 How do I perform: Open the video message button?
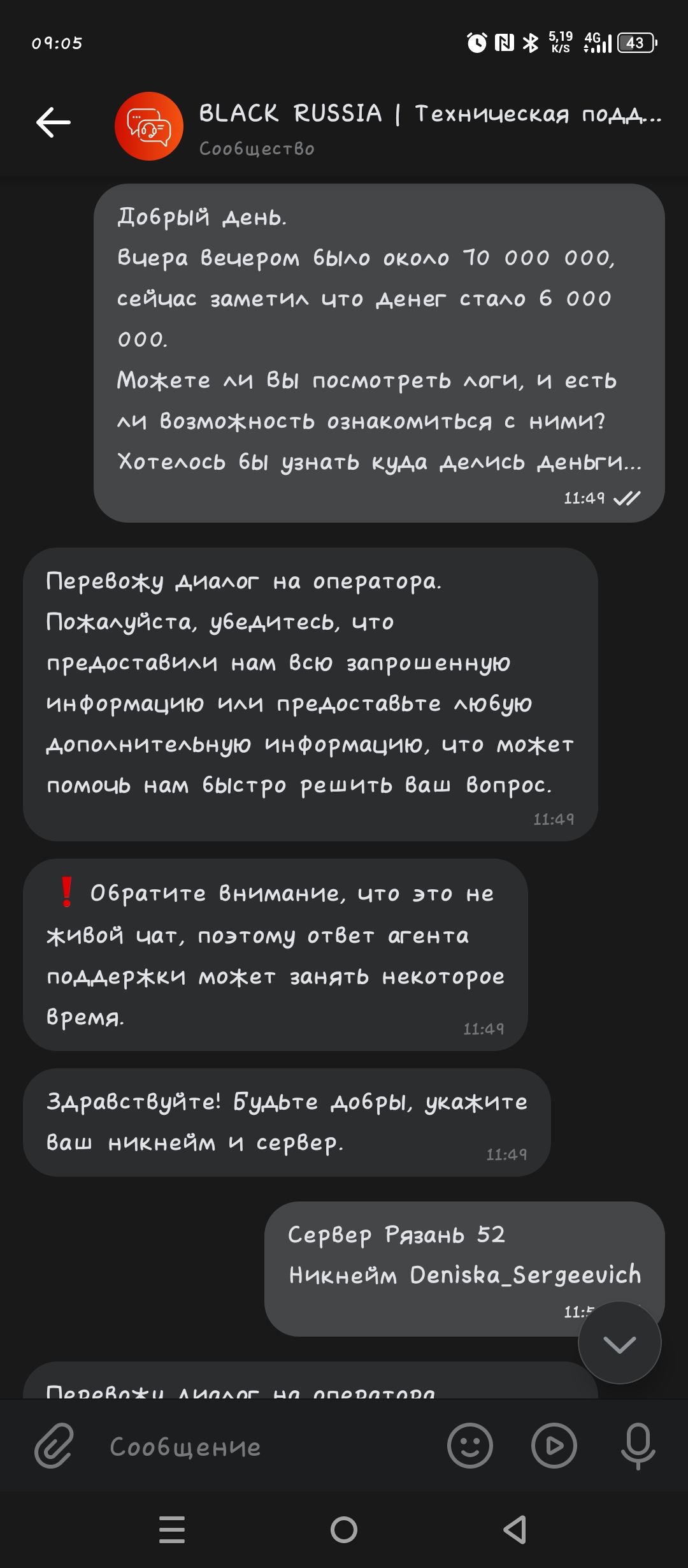click(554, 1446)
